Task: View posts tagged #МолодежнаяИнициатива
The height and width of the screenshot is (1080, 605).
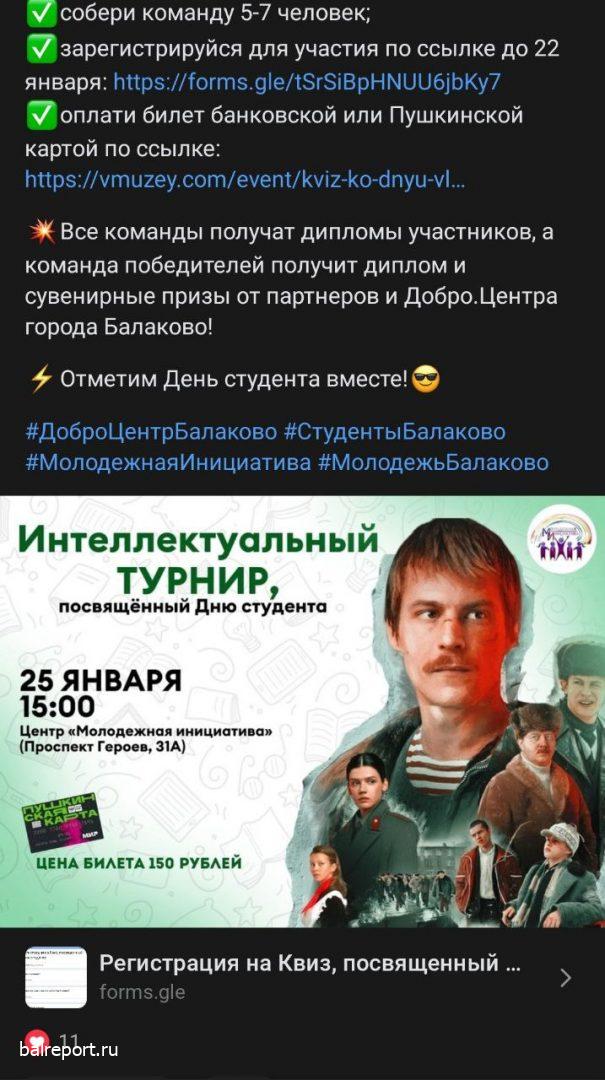Action: click(167, 463)
